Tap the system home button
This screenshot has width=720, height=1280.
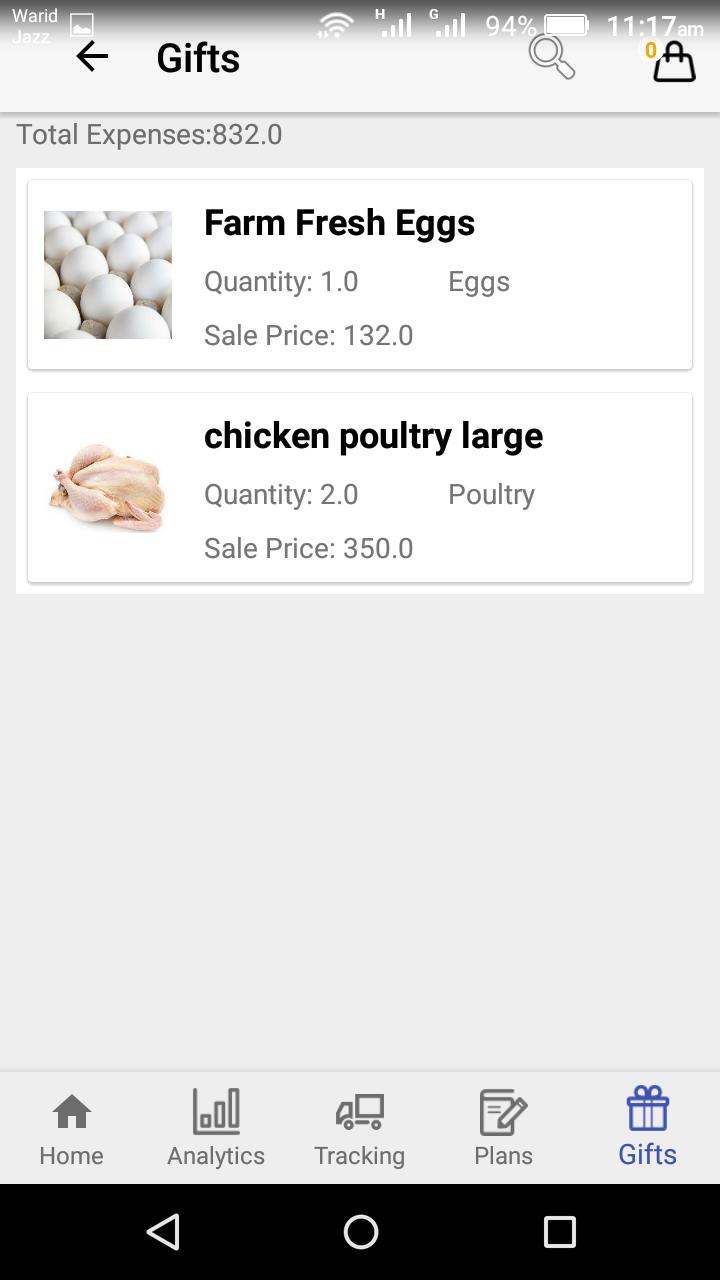click(360, 1232)
